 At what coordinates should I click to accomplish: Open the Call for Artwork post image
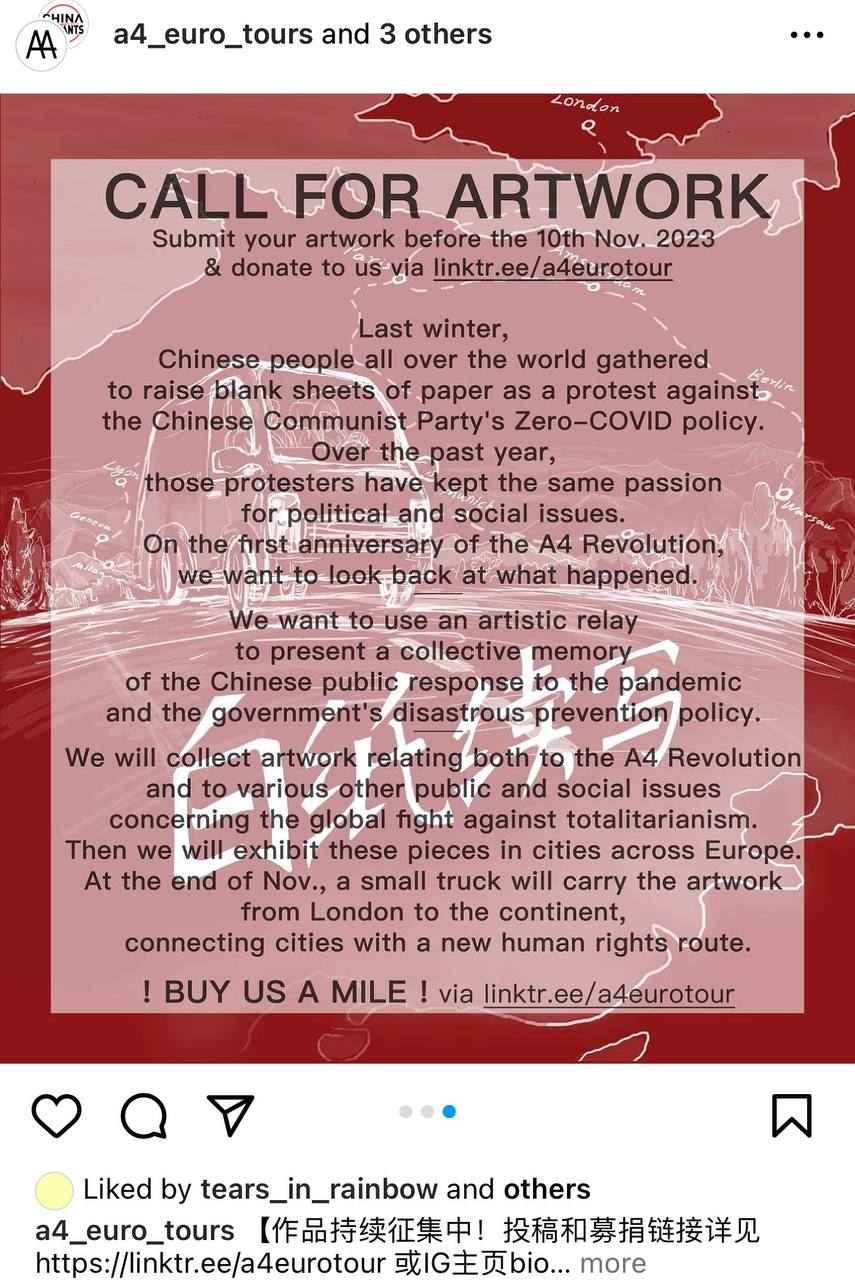point(427,578)
